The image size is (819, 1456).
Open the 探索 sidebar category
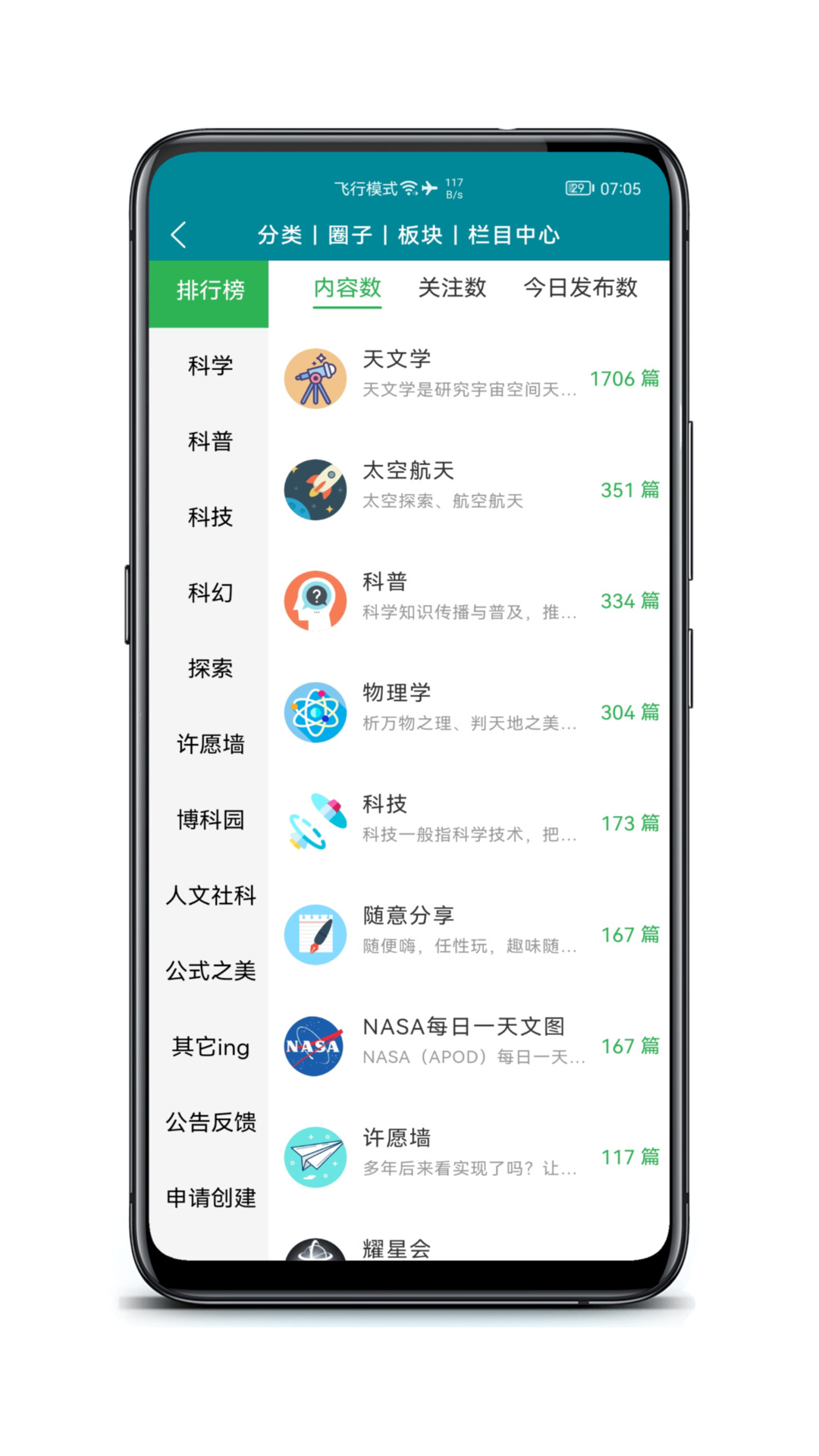(x=209, y=668)
